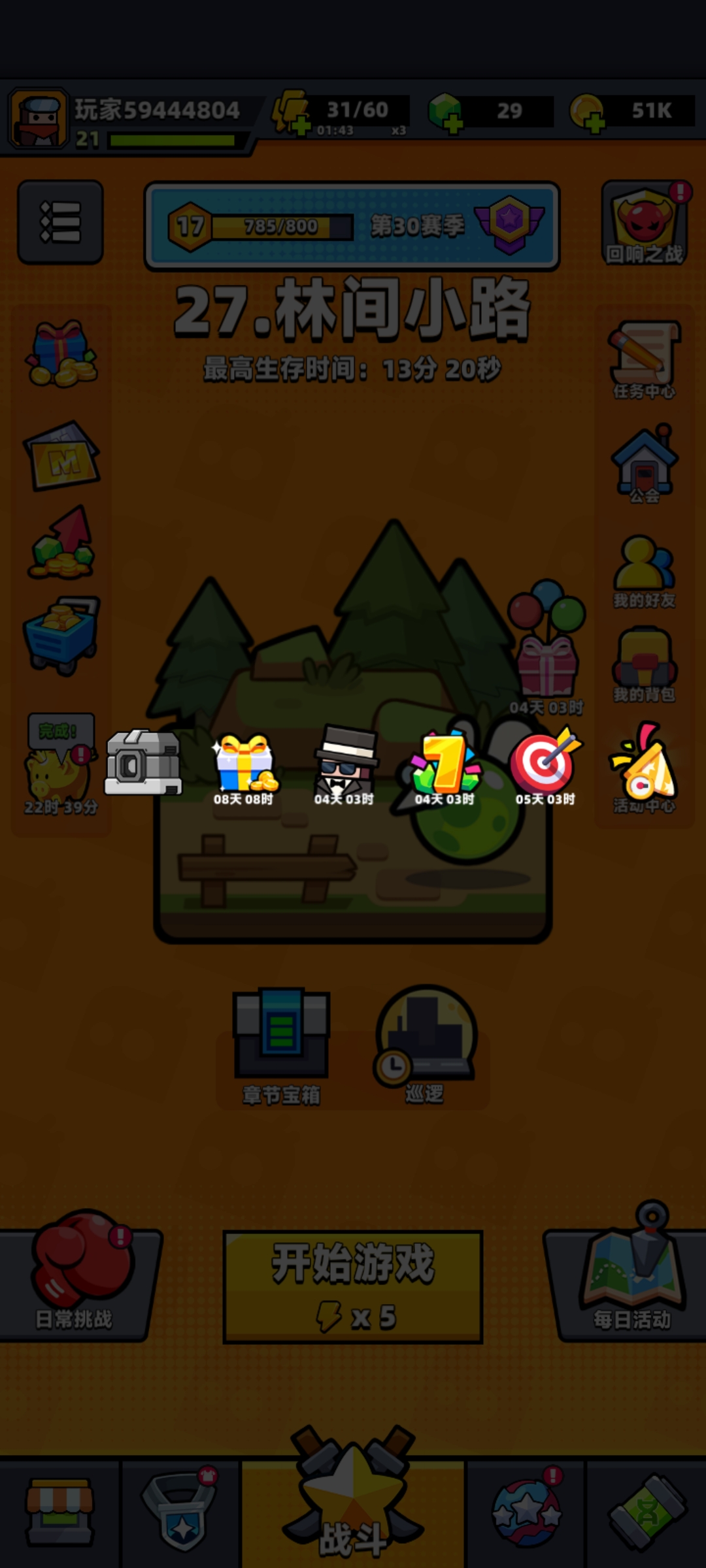View 我的好友 friends list
The width and height of the screenshot is (706, 1568).
coord(644,570)
